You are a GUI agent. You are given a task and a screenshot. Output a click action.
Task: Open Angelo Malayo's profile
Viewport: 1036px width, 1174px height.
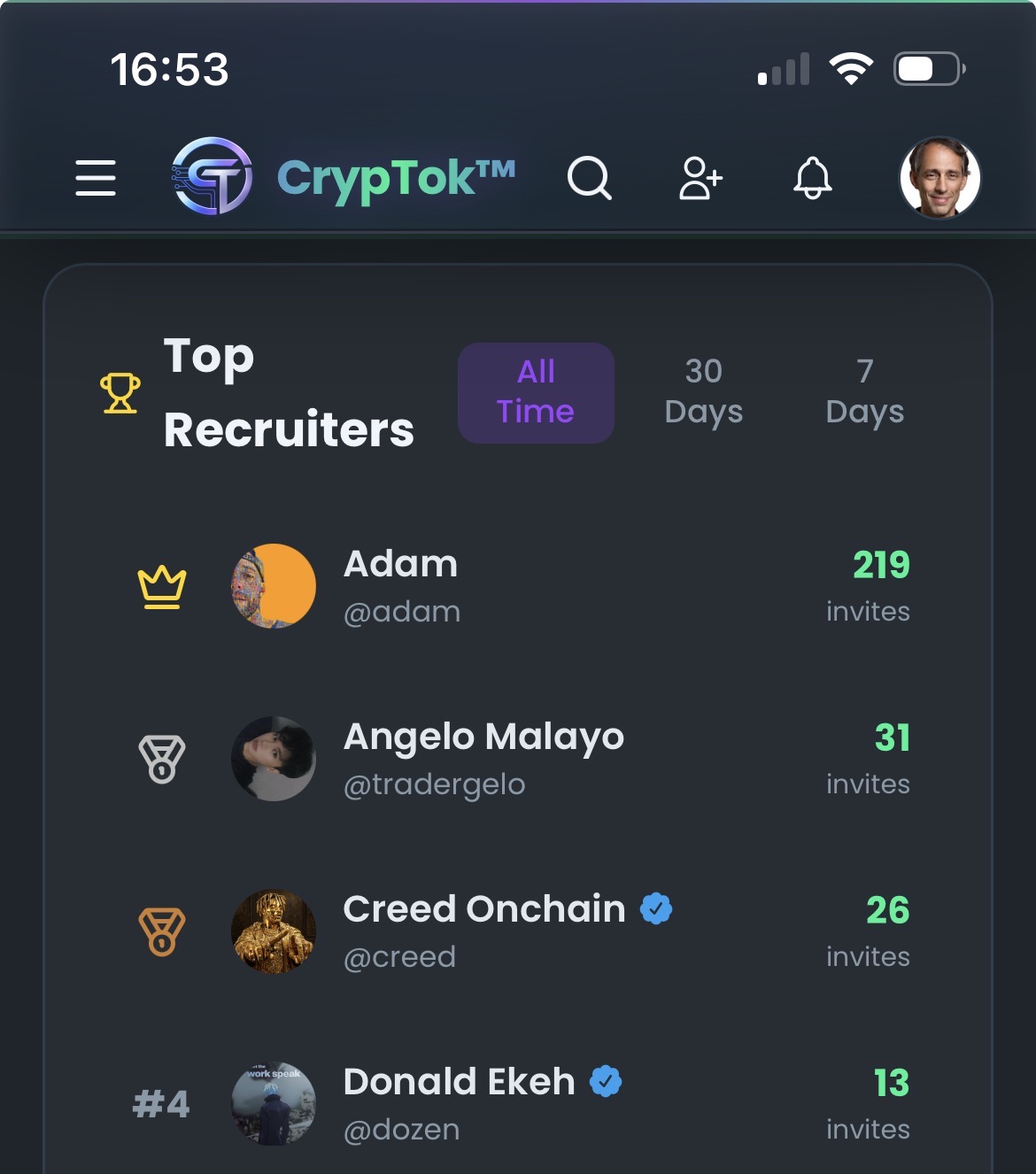(x=518, y=759)
